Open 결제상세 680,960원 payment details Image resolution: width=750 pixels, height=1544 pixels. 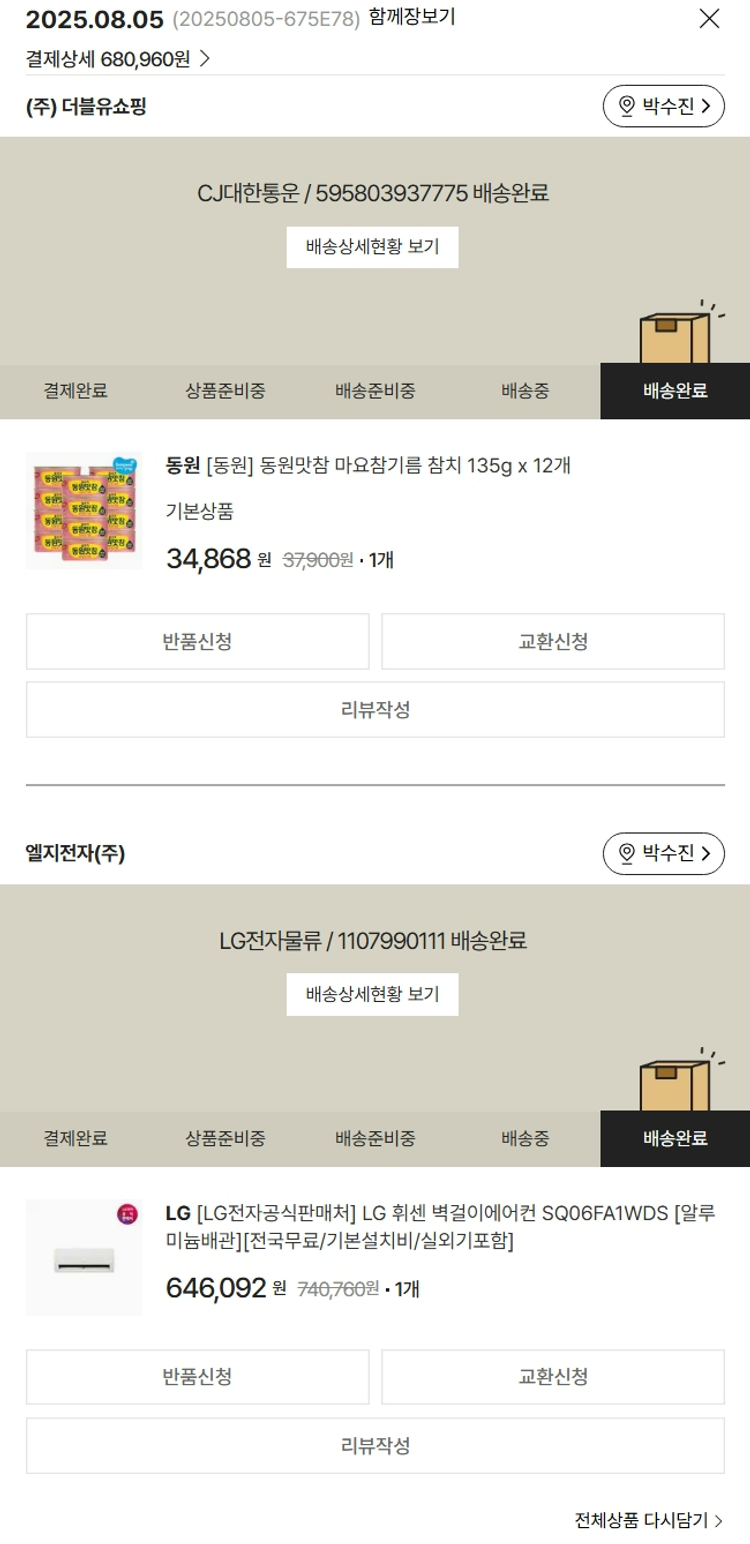coord(118,59)
